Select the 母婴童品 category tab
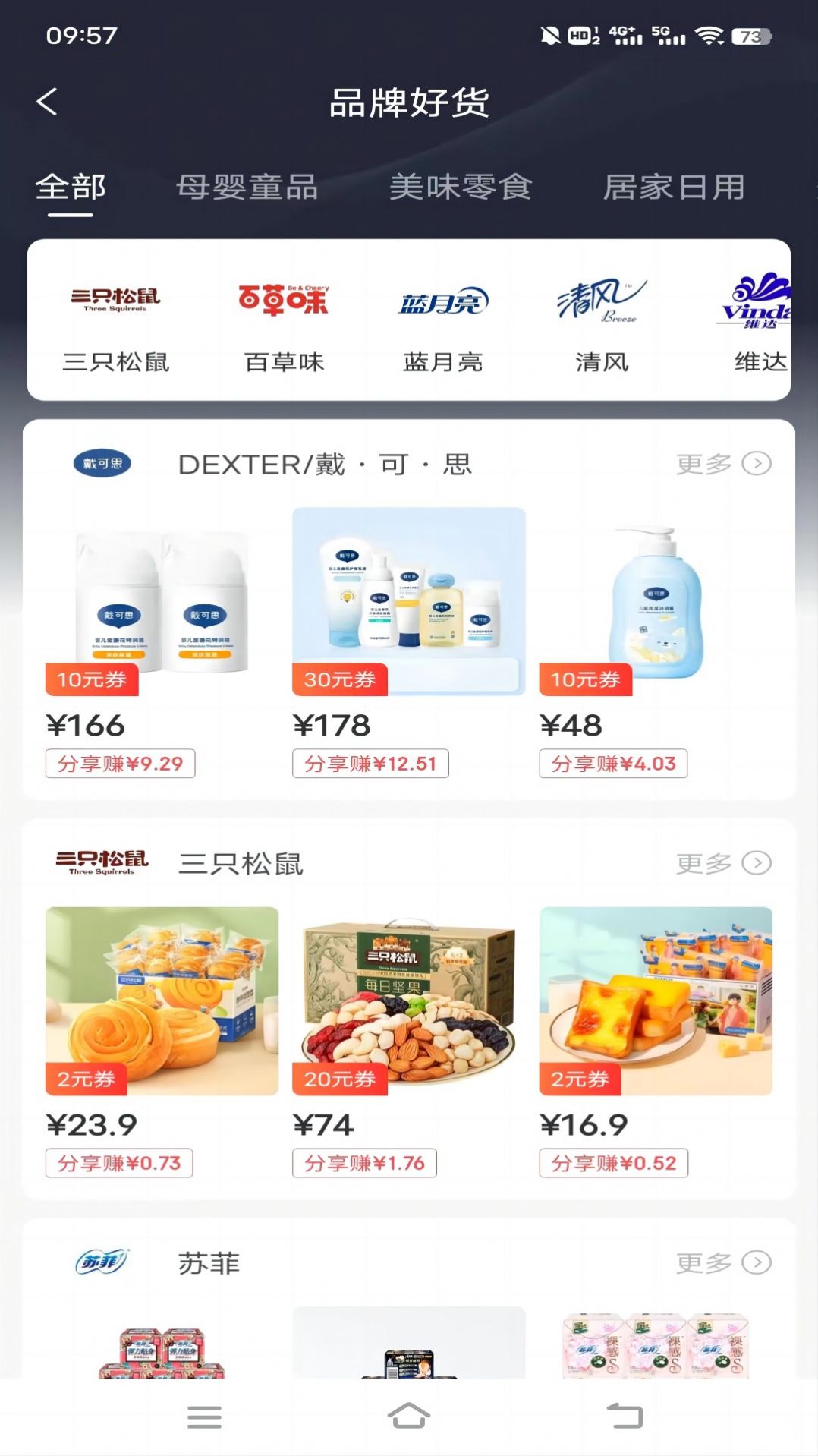818x1456 pixels. pos(248,188)
